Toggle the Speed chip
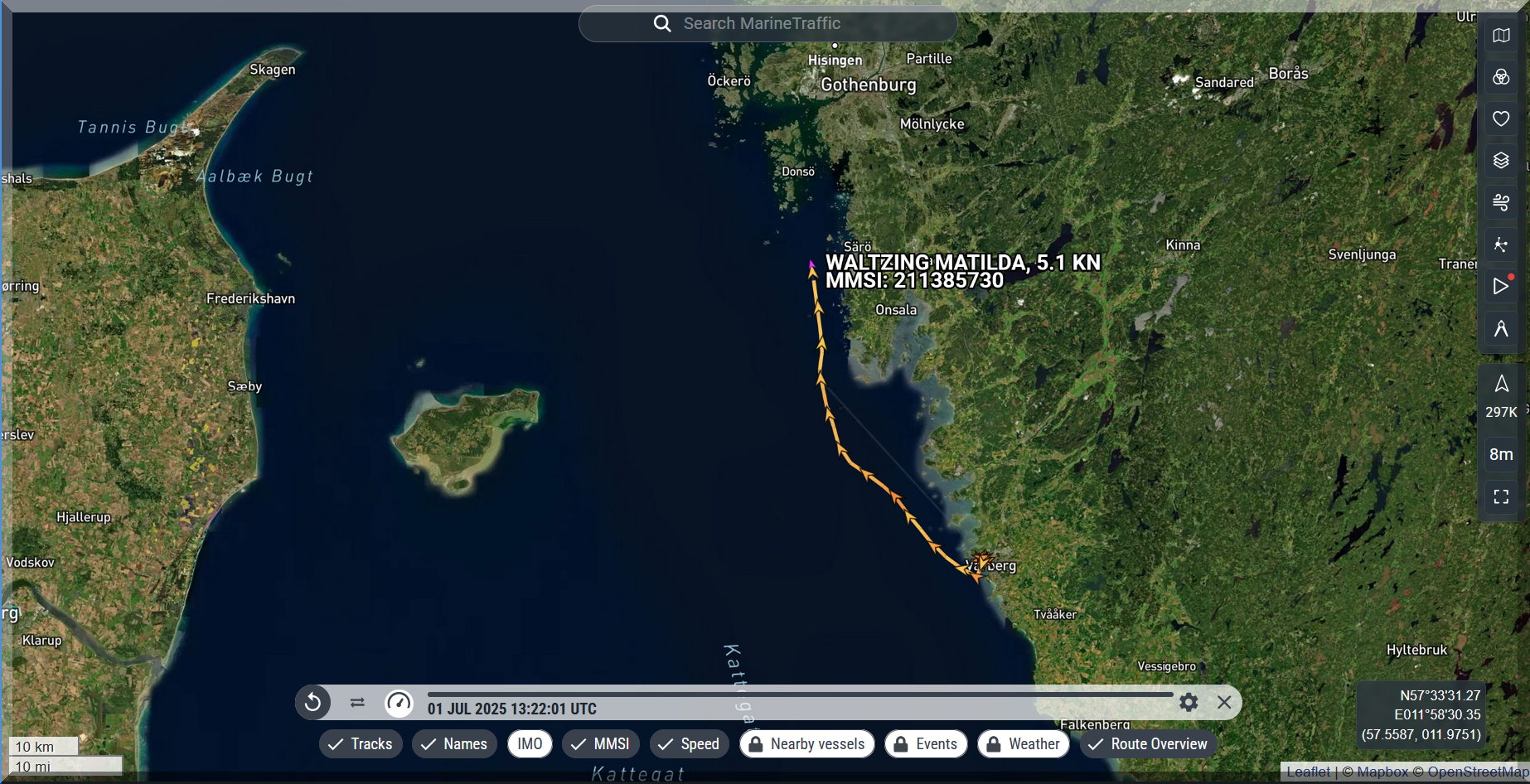Viewport: 1530px width, 784px height. click(x=689, y=744)
